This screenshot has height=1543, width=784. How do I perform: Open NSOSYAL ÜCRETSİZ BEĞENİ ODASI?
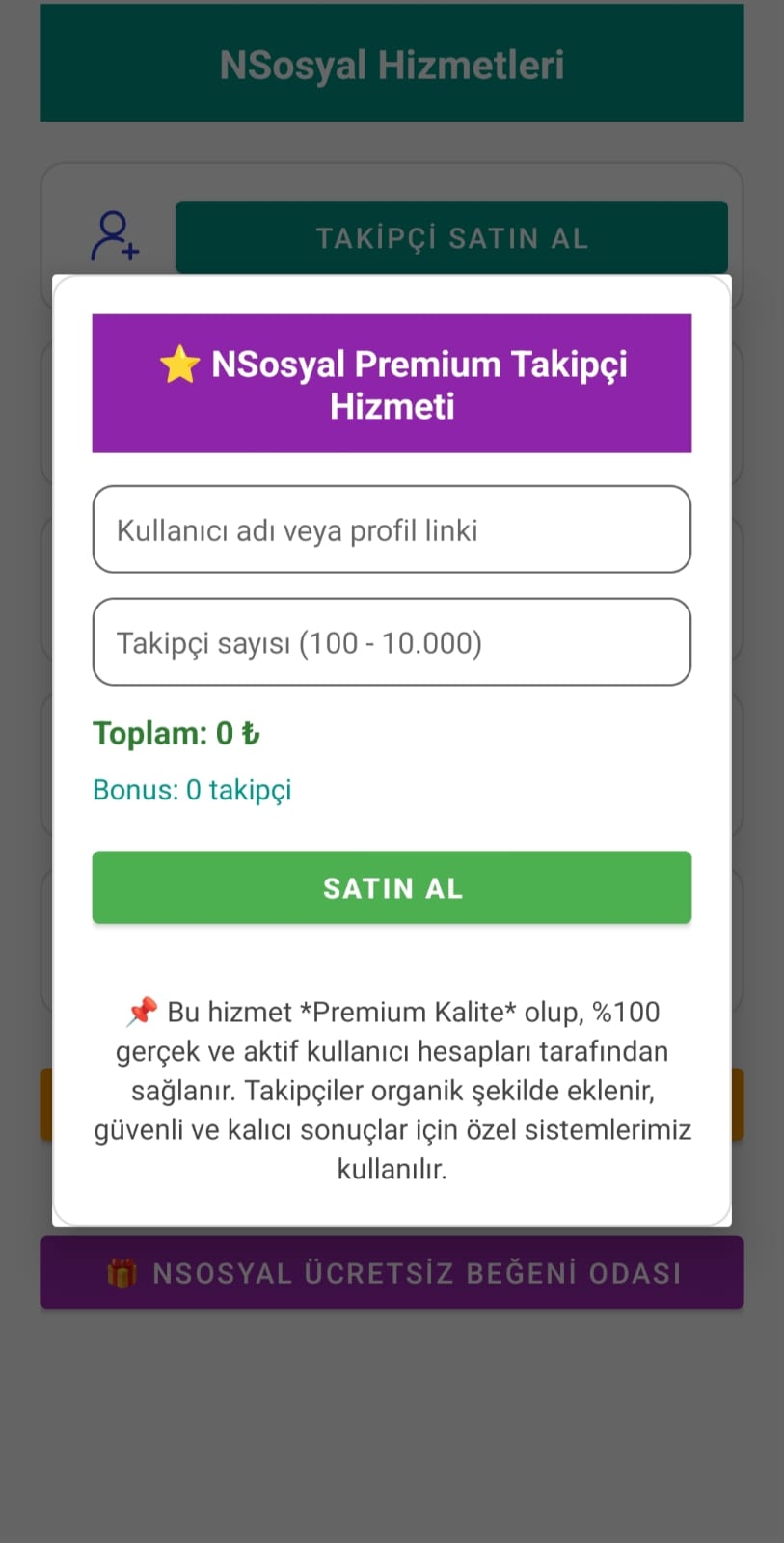tap(392, 1273)
